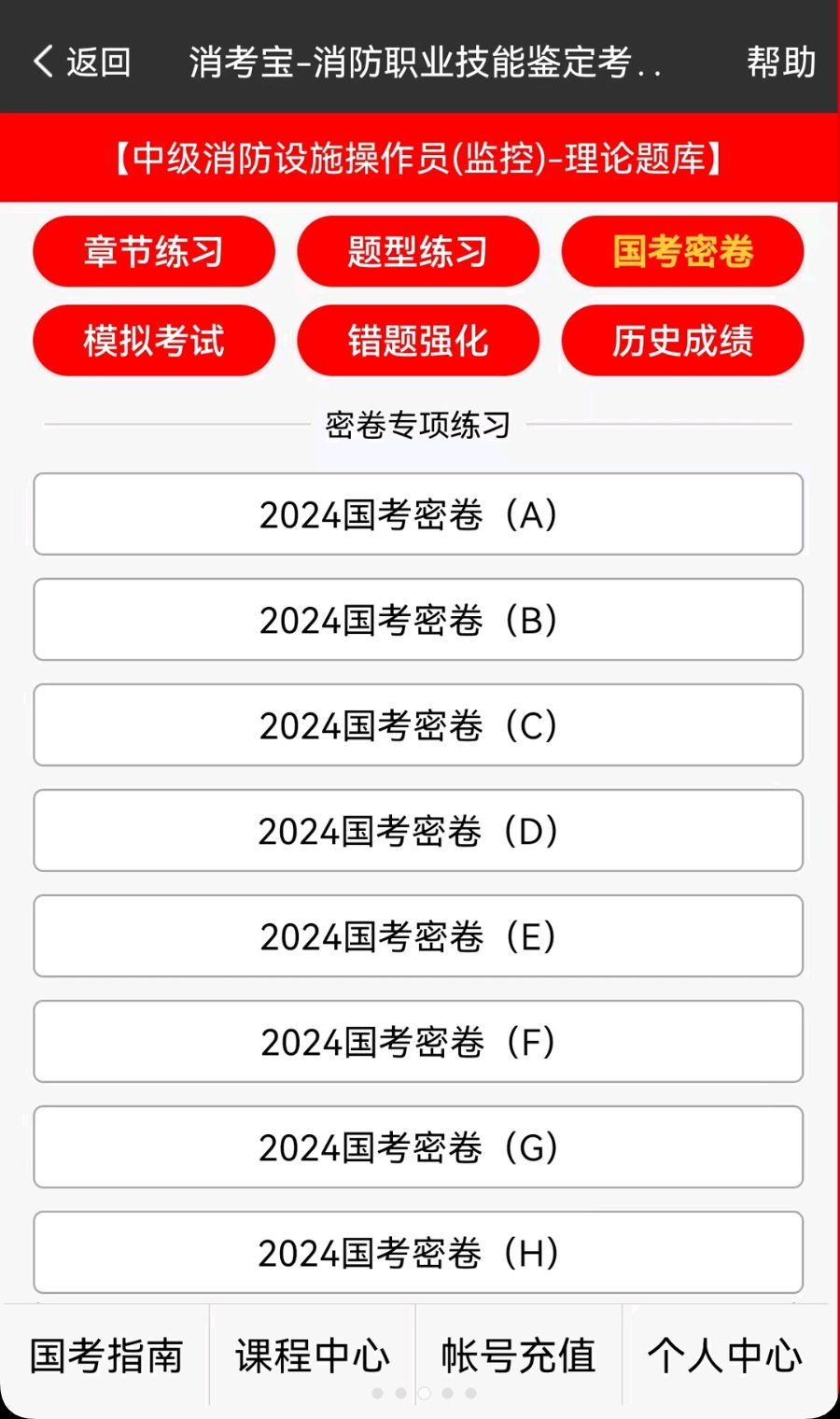This screenshot has height=1419, width=840.
Task: Open the 帮助 help page
Action: (781, 62)
